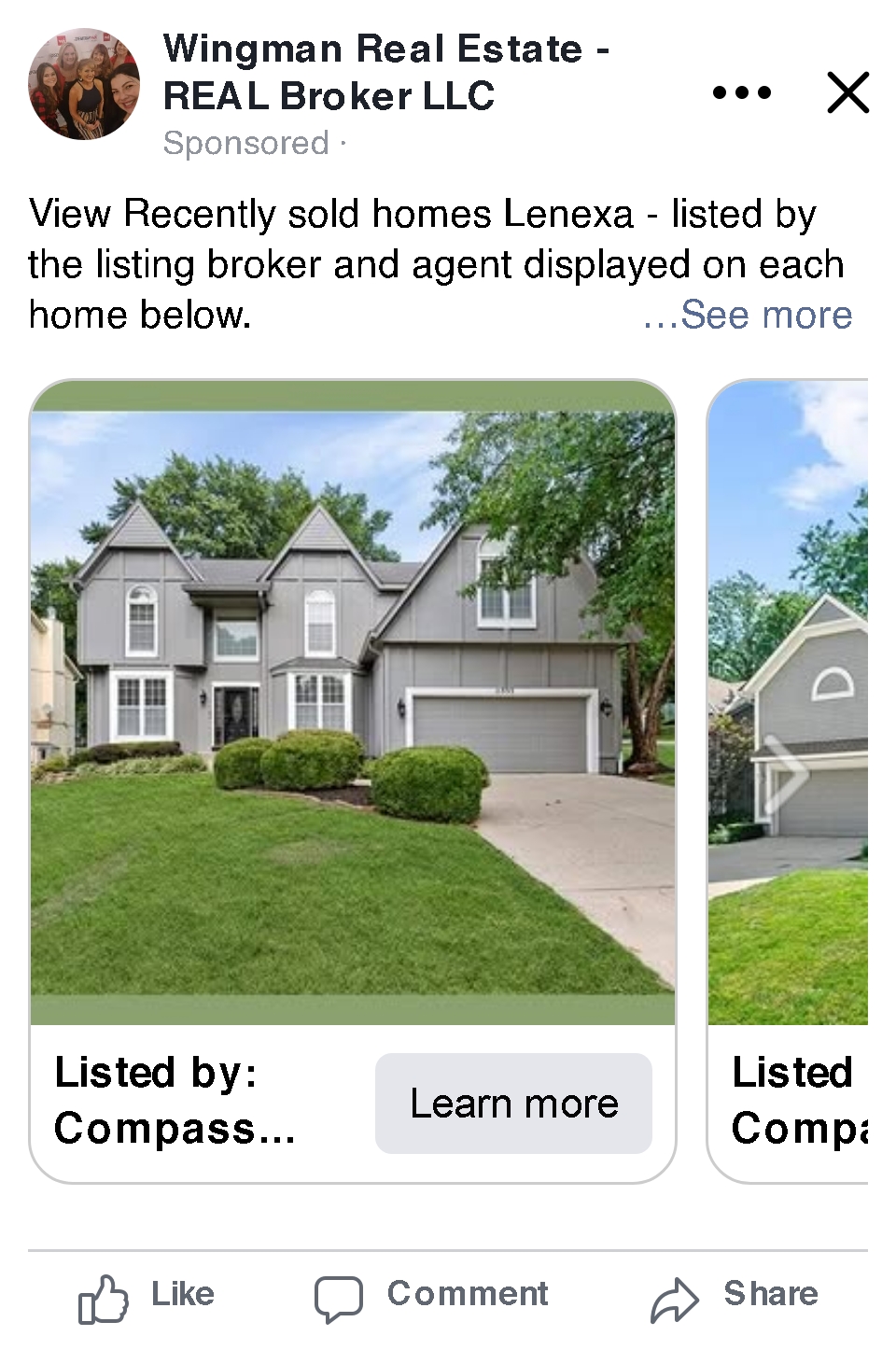Screen dimensions: 896x1350
Task: Tap Learn more on first home listing
Action: click(513, 1104)
